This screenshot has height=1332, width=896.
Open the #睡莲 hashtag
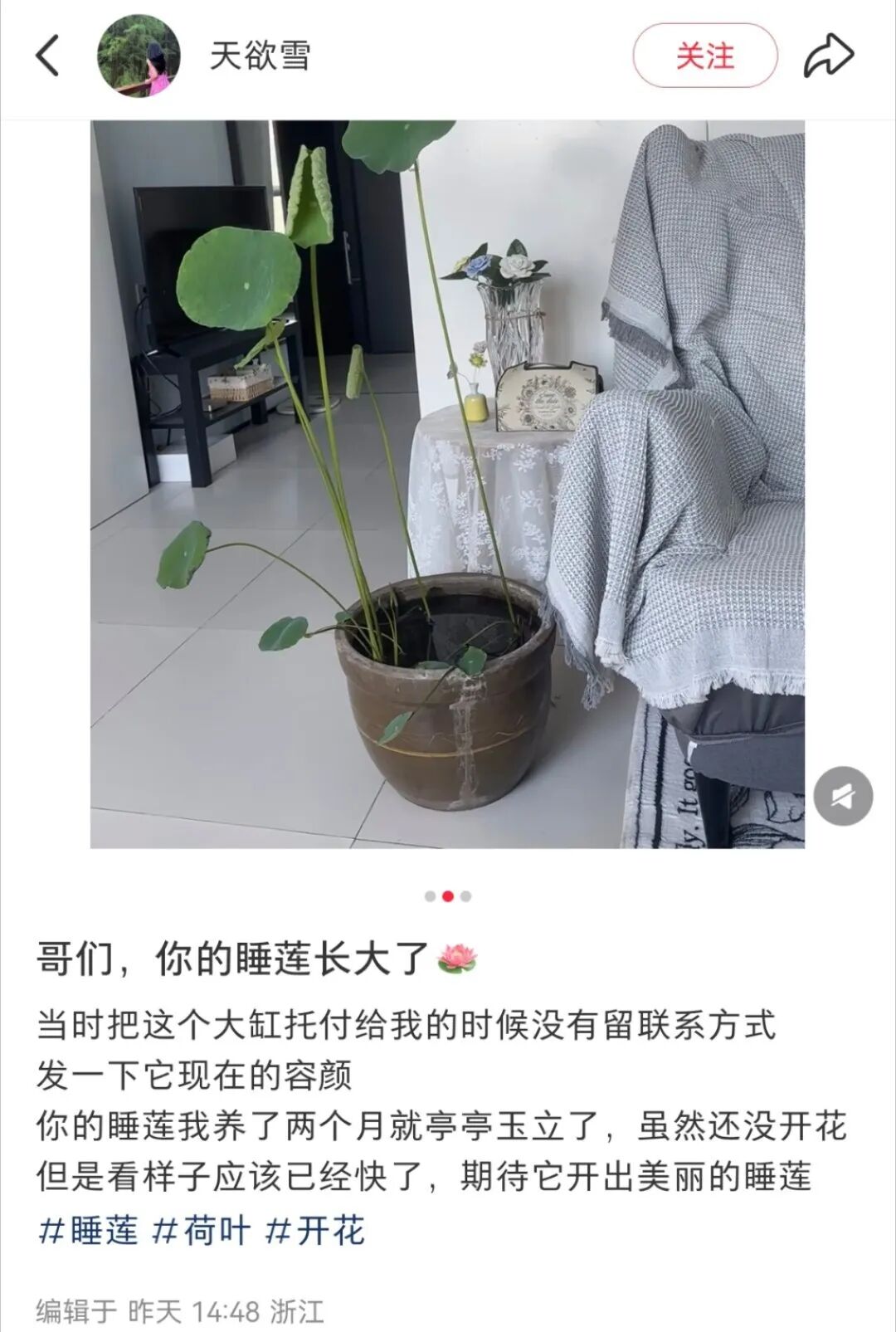[x=88, y=1230]
